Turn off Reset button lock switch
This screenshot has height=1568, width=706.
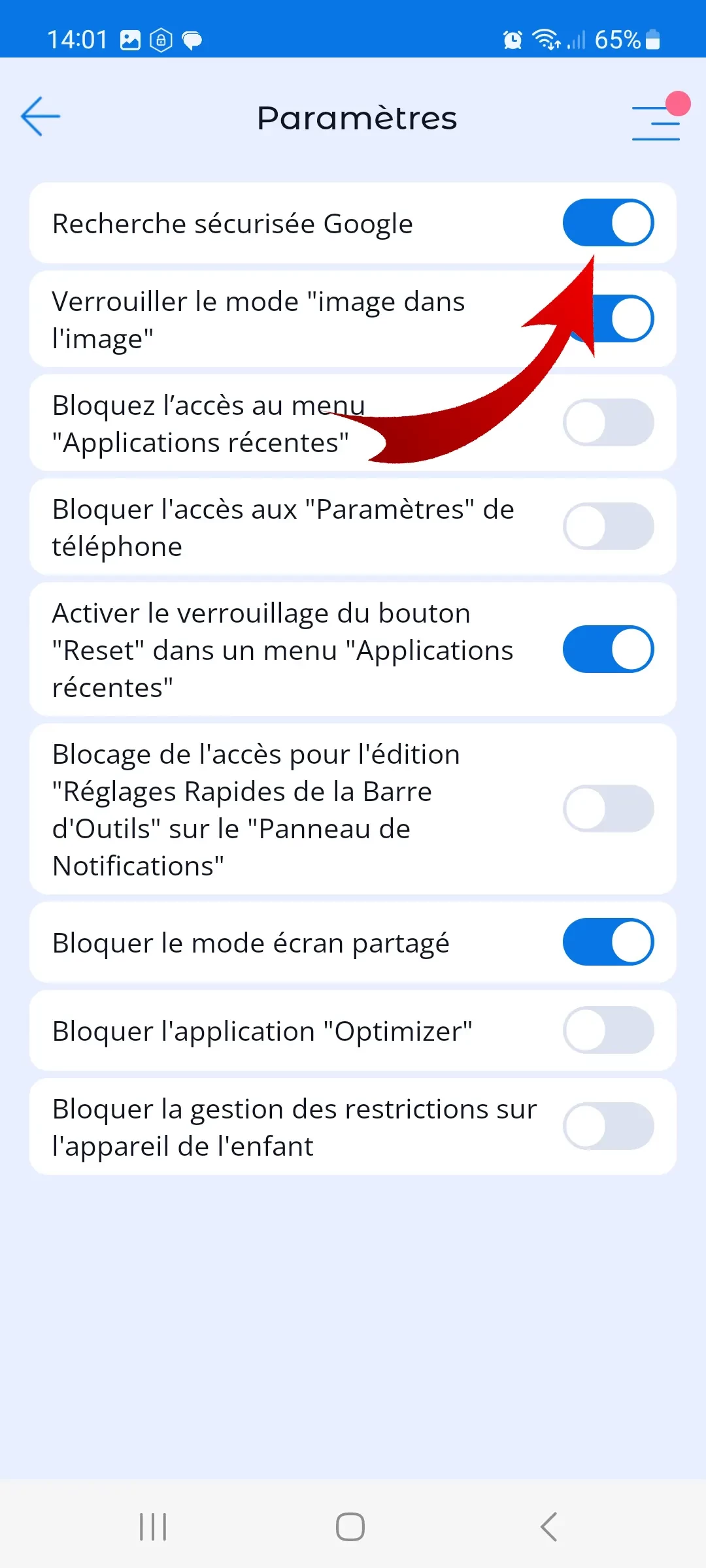(x=608, y=649)
